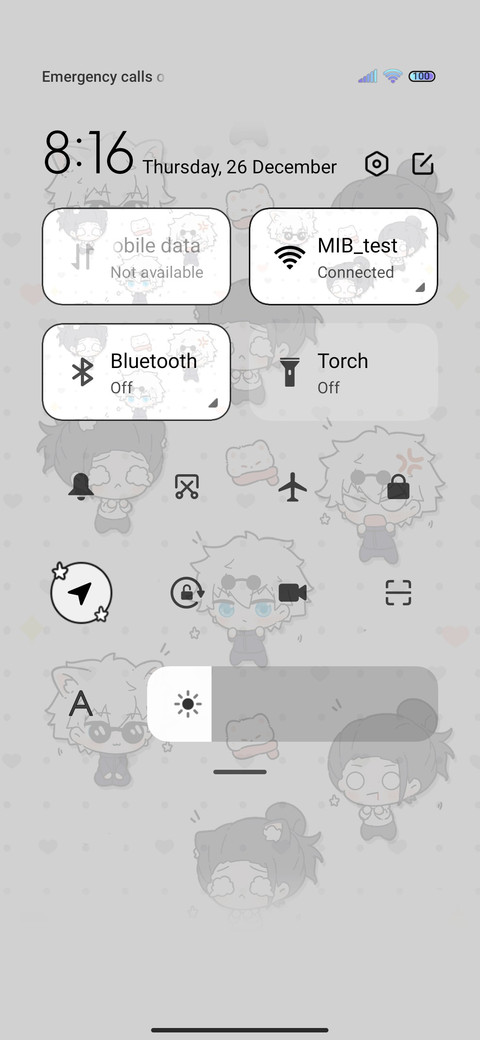Toggle the location arrow icon
Screen dimensions: 480x1040
click(x=81, y=593)
